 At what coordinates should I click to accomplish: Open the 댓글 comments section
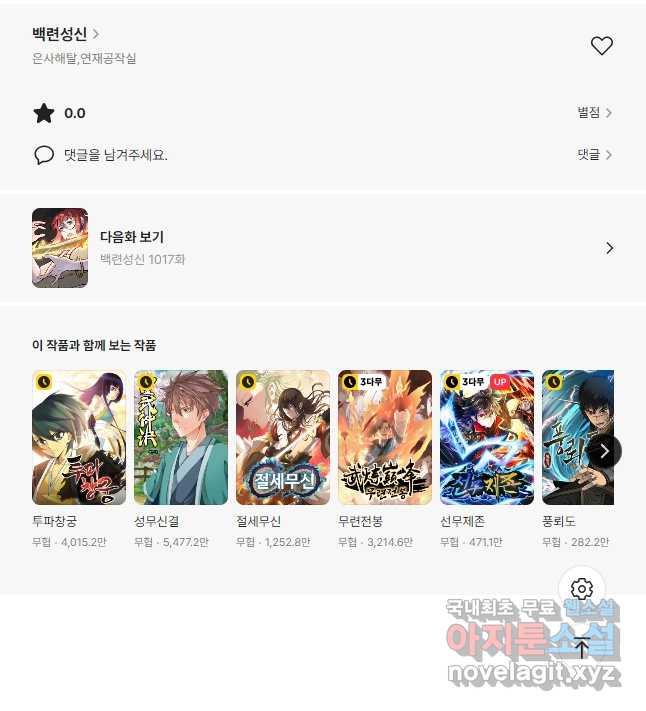click(594, 155)
